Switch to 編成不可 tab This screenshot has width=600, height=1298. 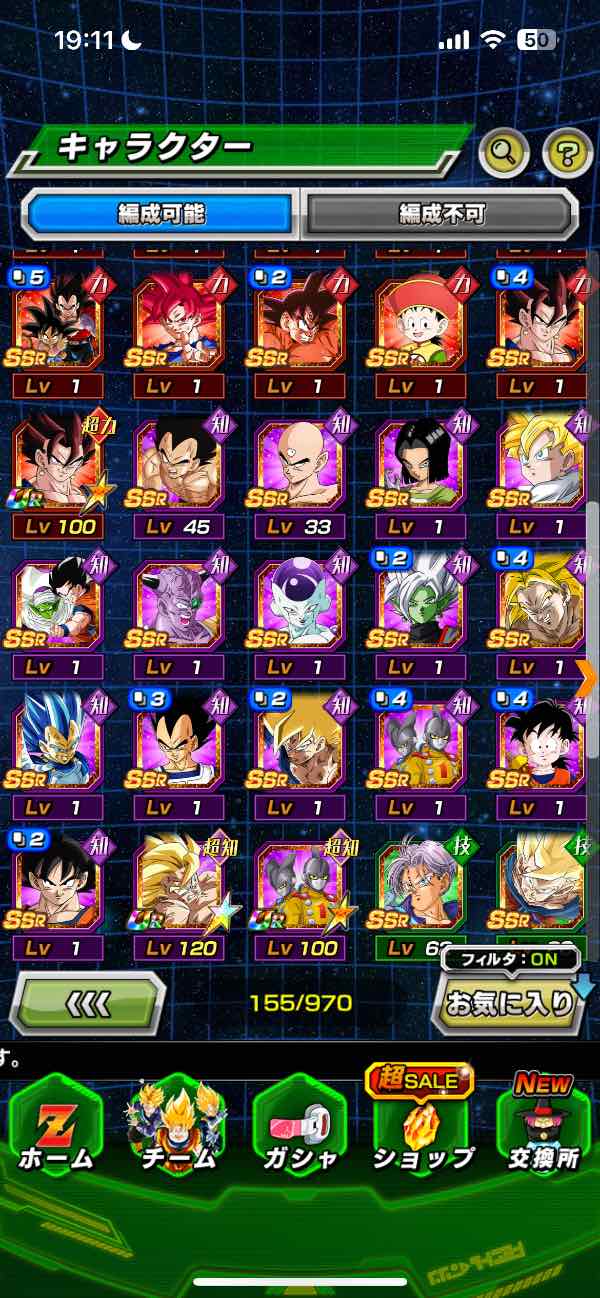pos(441,213)
